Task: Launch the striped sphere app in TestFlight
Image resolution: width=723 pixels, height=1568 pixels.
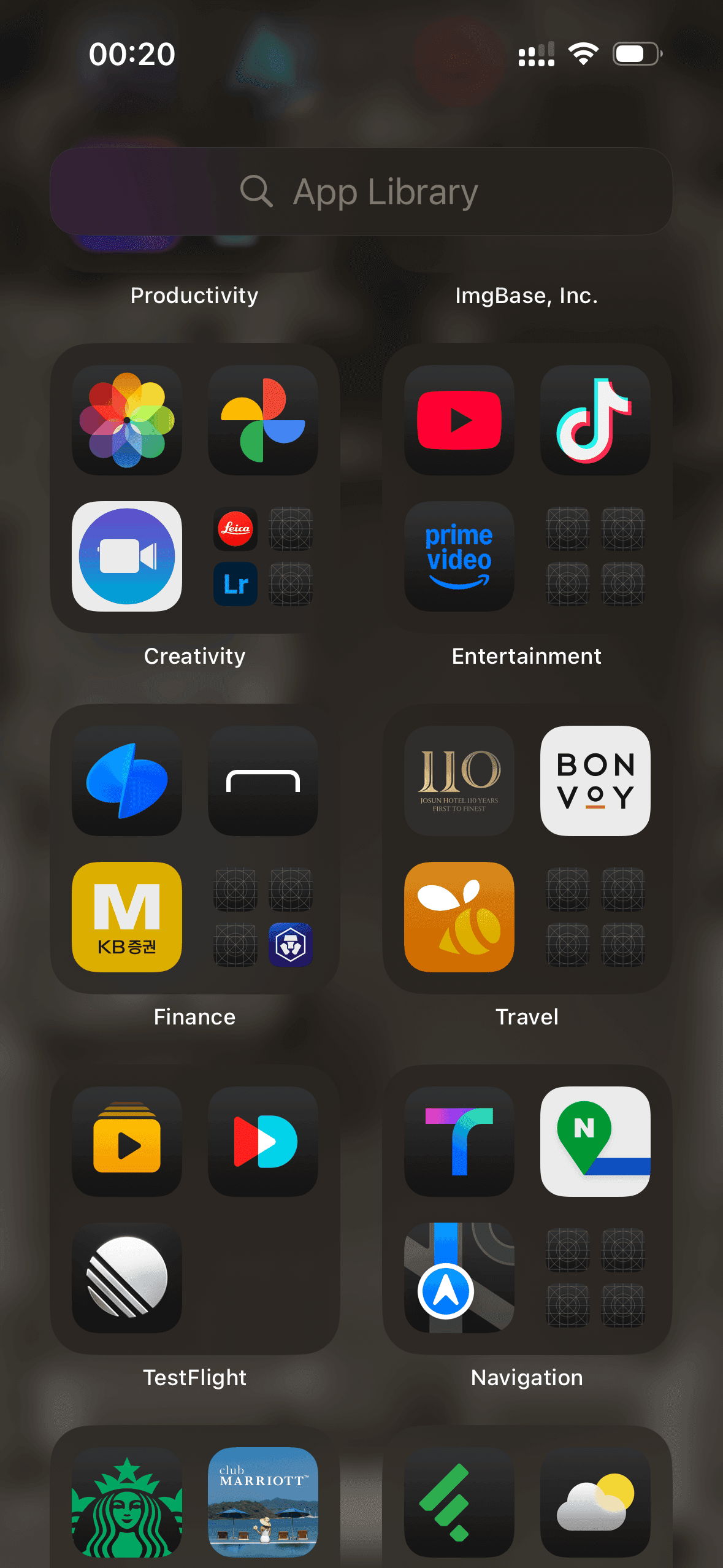Action: [127, 1278]
